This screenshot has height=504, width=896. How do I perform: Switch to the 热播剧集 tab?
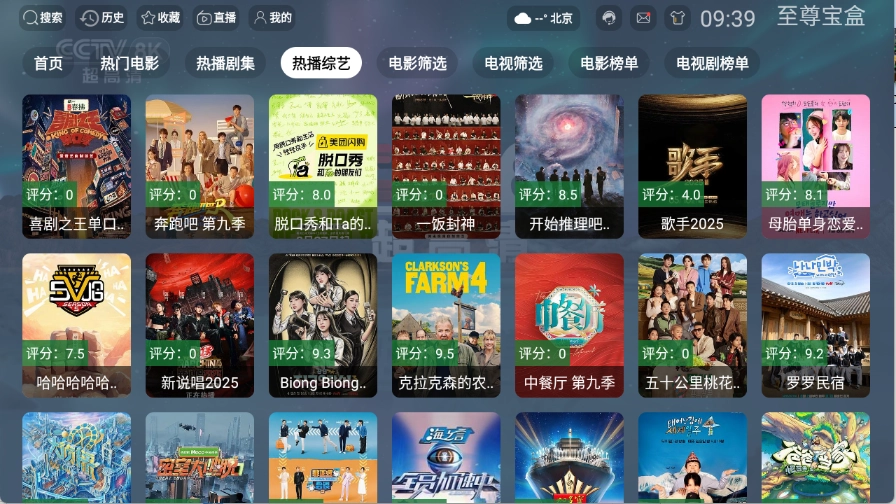[x=225, y=63]
